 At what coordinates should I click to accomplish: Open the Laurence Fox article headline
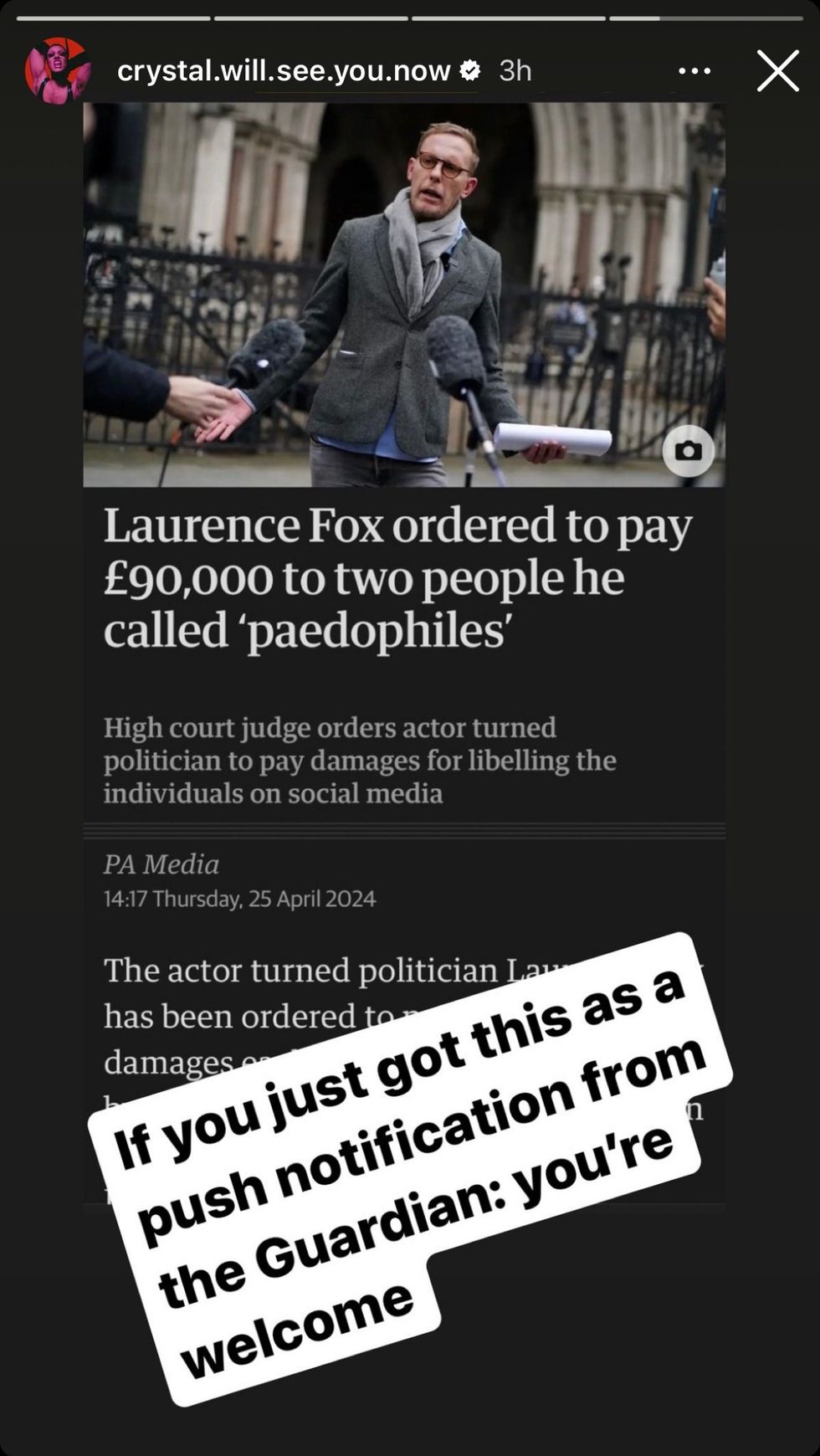400,577
